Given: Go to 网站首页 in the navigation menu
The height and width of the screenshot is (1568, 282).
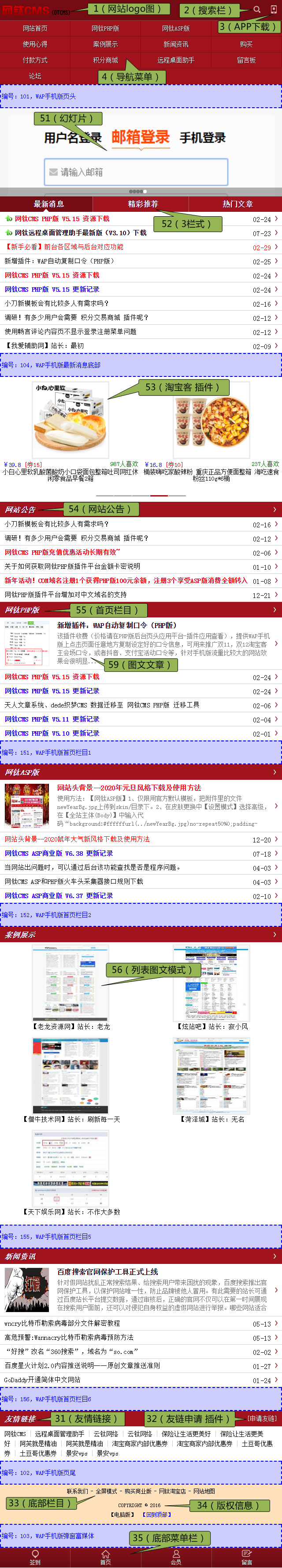Looking at the screenshot, I should click(x=35, y=29).
